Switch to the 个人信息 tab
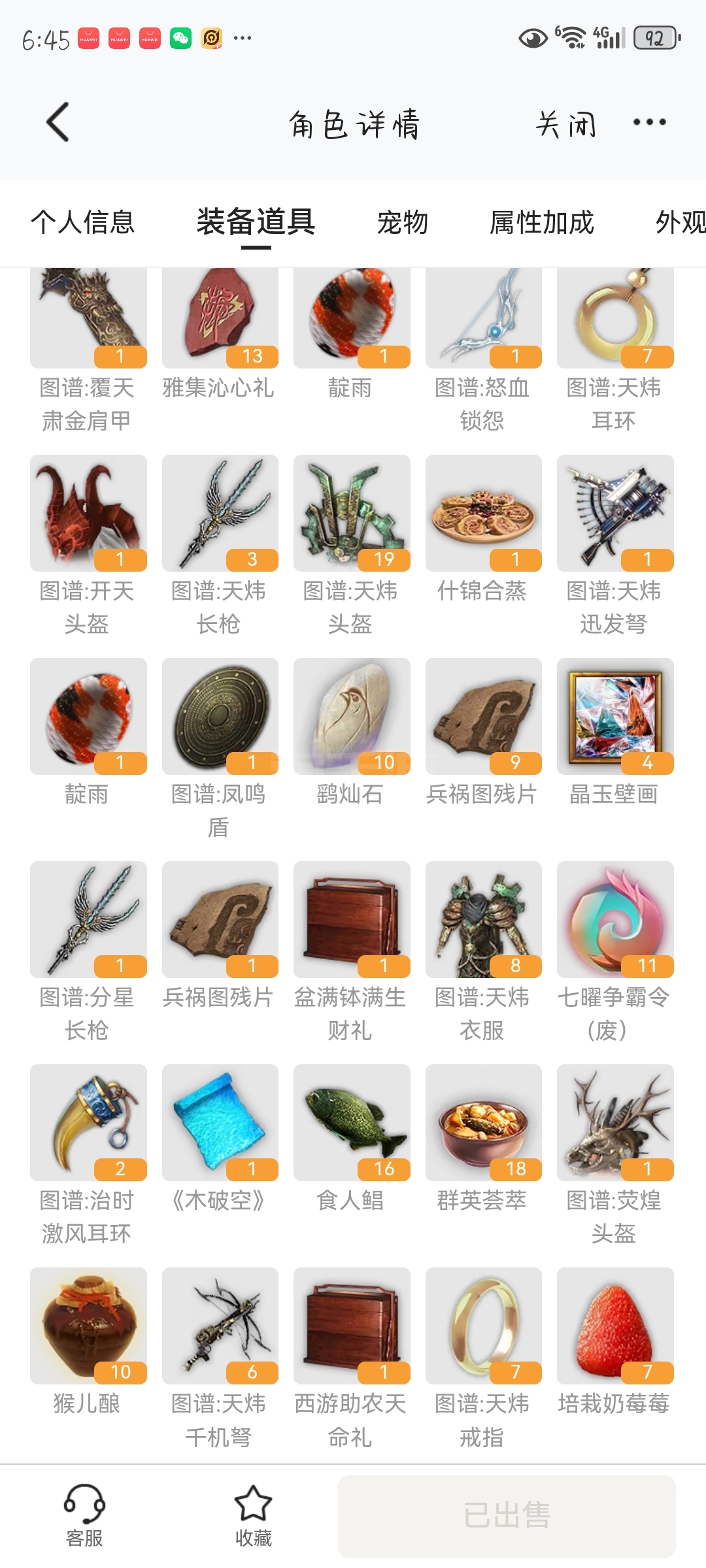Image resolution: width=706 pixels, height=1568 pixels. (83, 222)
